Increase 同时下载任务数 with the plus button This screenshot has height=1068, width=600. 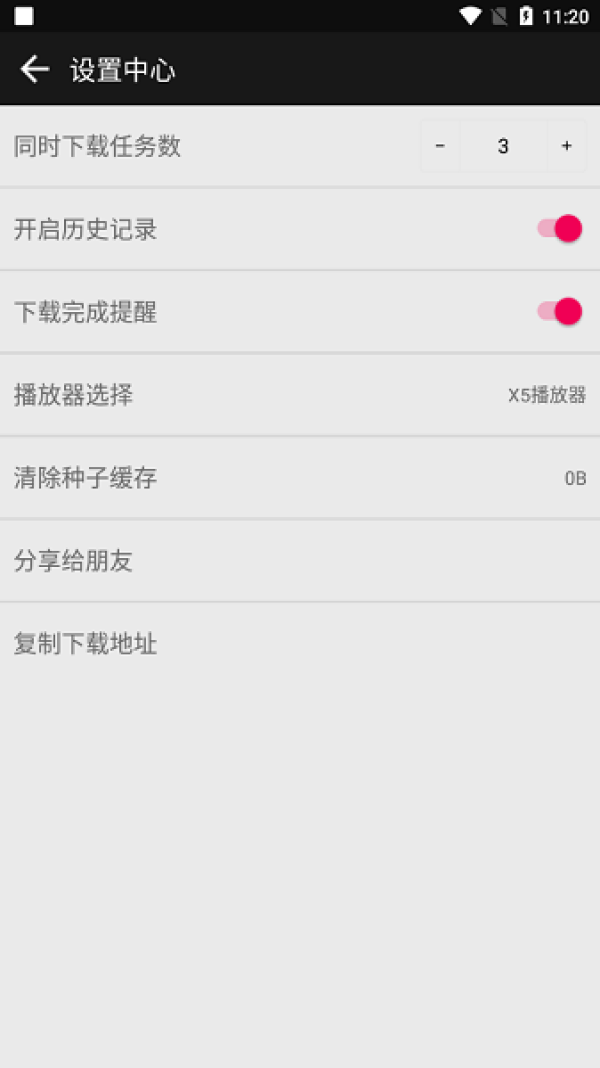[x=566, y=146]
